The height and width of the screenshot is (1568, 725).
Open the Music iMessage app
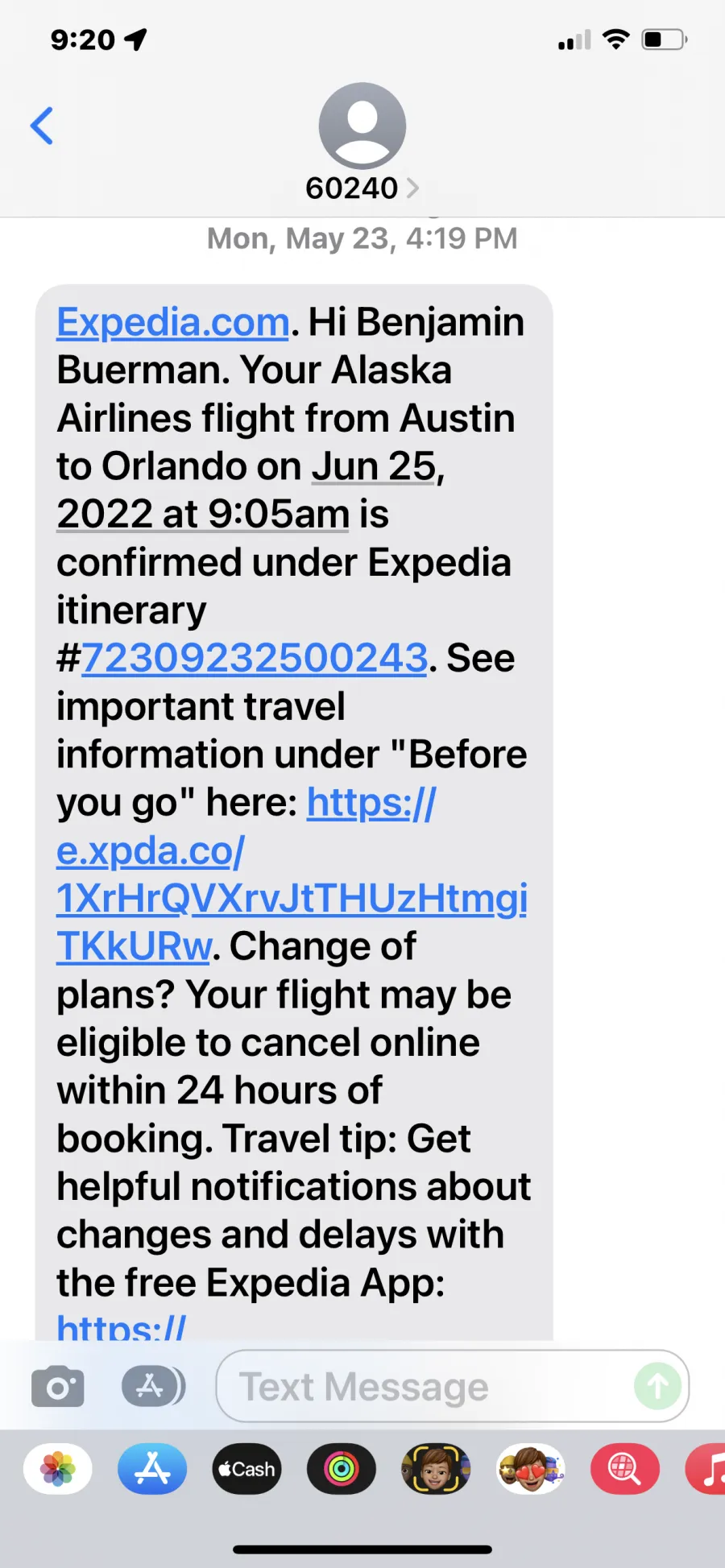click(706, 1469)
